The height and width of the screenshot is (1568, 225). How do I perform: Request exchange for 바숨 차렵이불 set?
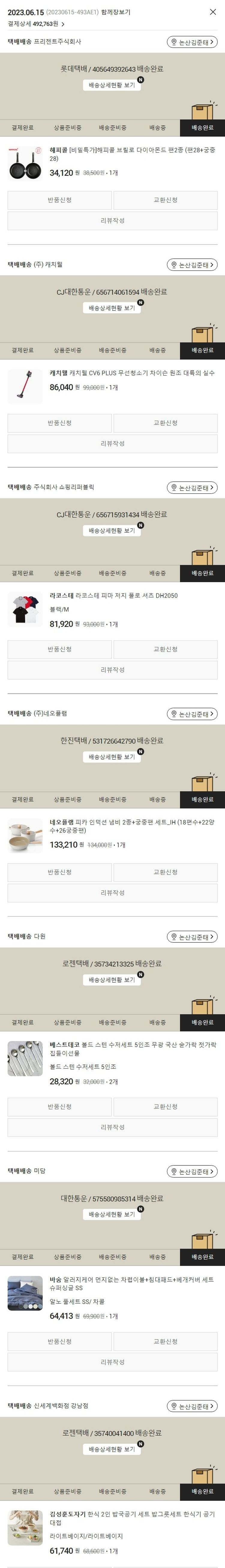point(165,1341)
